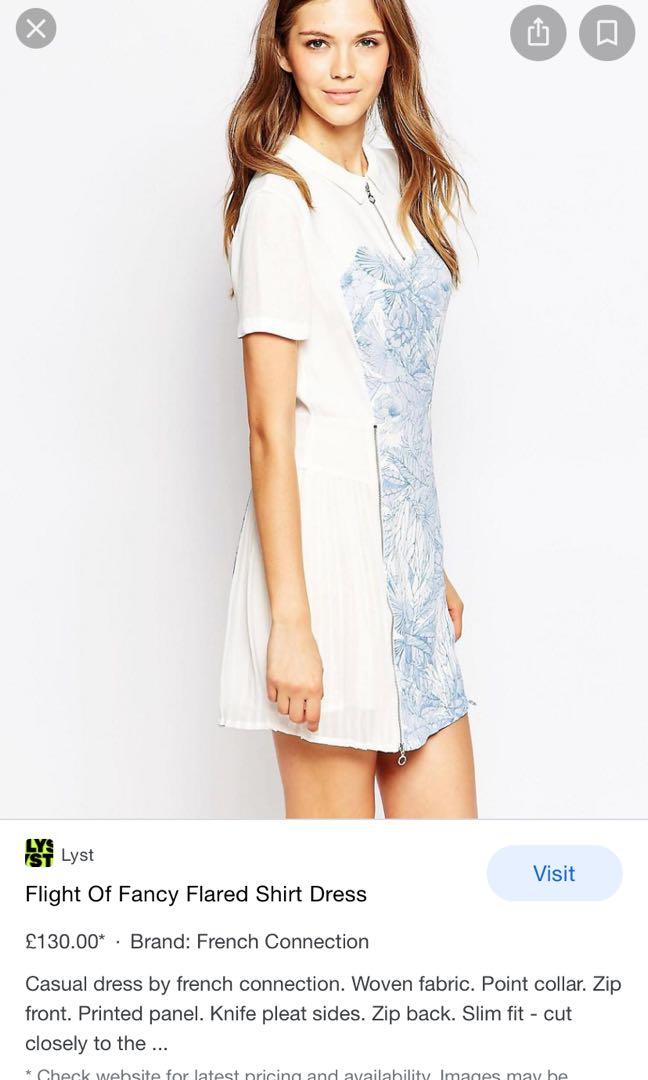Open Flight Of Fancy Flared Shirt Dress title
648x1080 pixels.
tap(196, 894)
